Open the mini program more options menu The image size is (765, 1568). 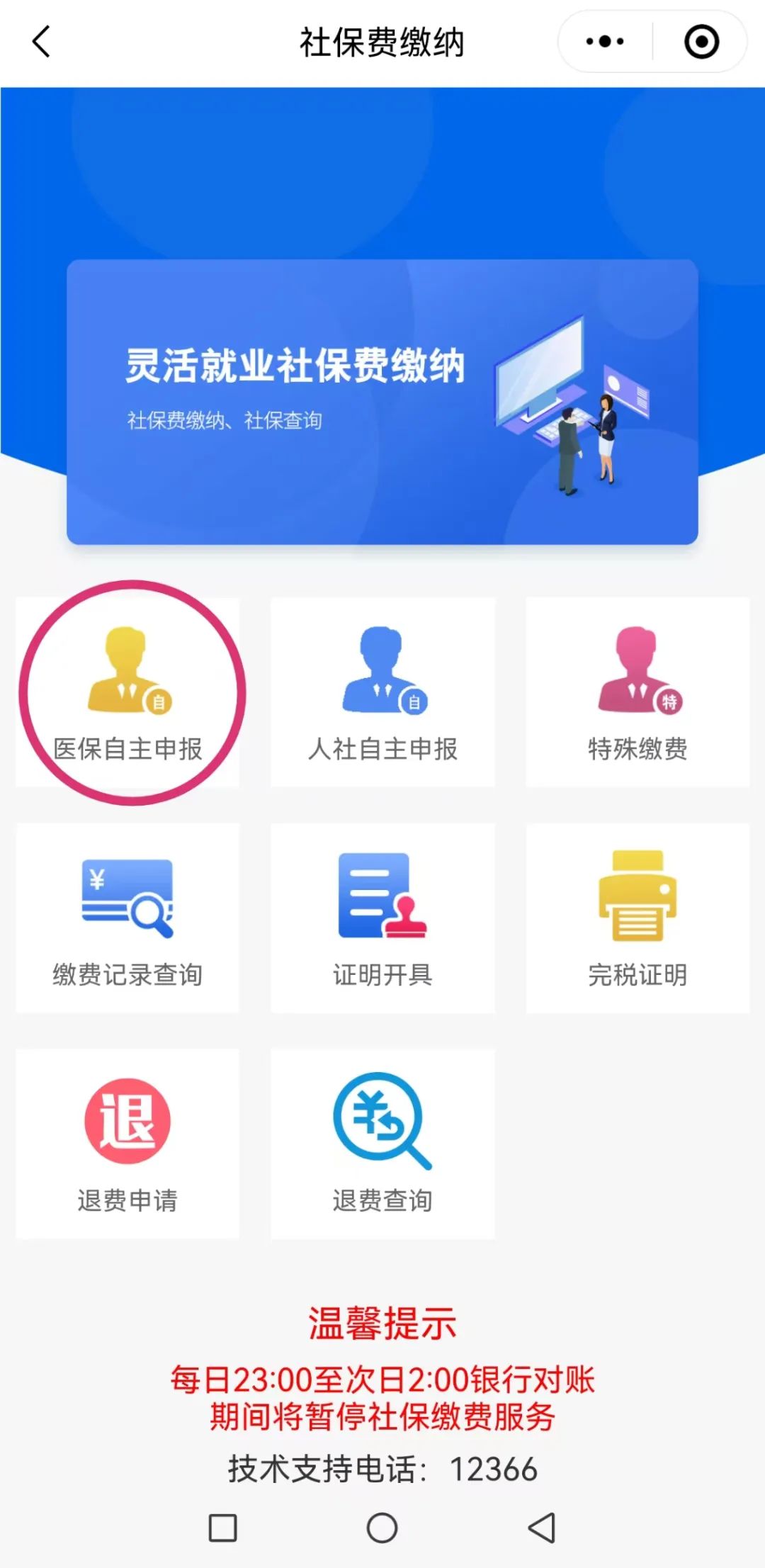(x=605, y=42)
